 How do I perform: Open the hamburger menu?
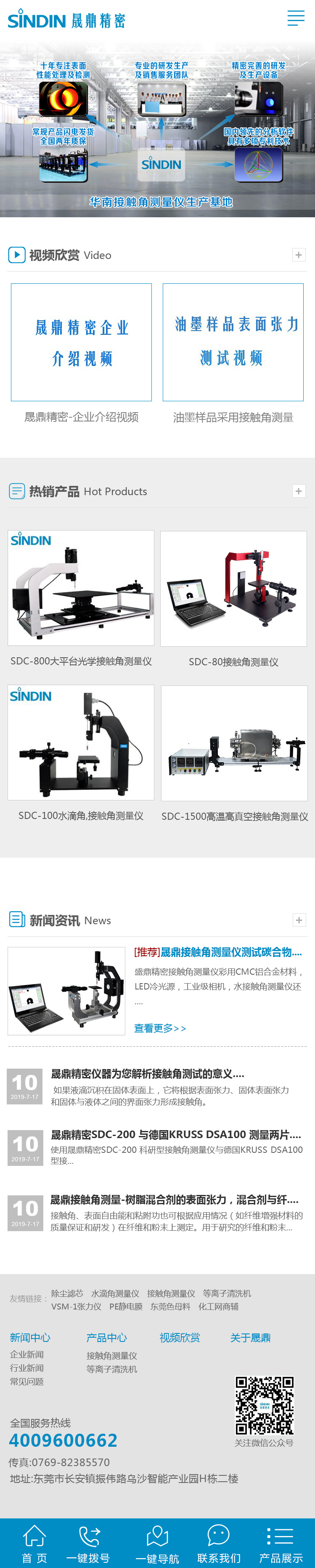(296, 18)
